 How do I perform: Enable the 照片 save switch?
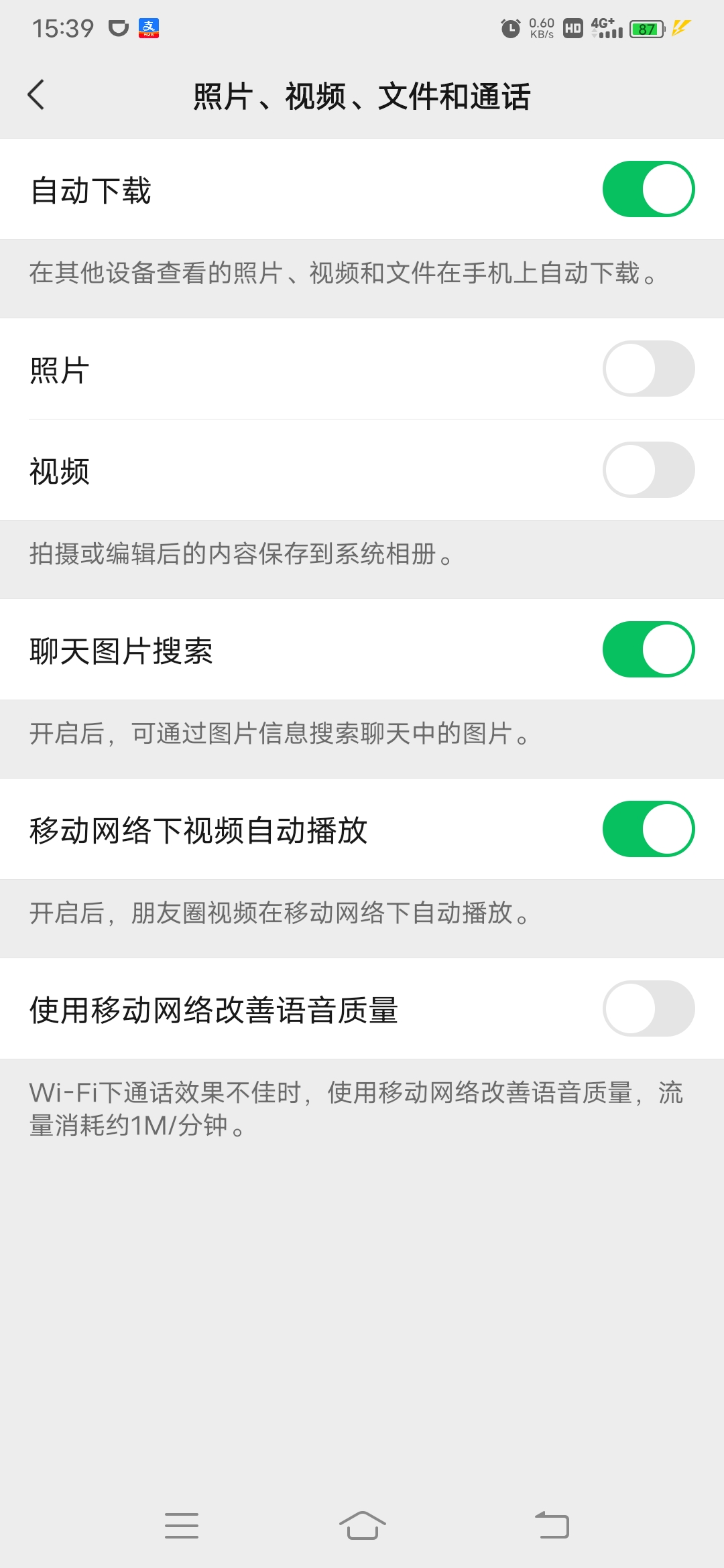[x=648, y=369]
